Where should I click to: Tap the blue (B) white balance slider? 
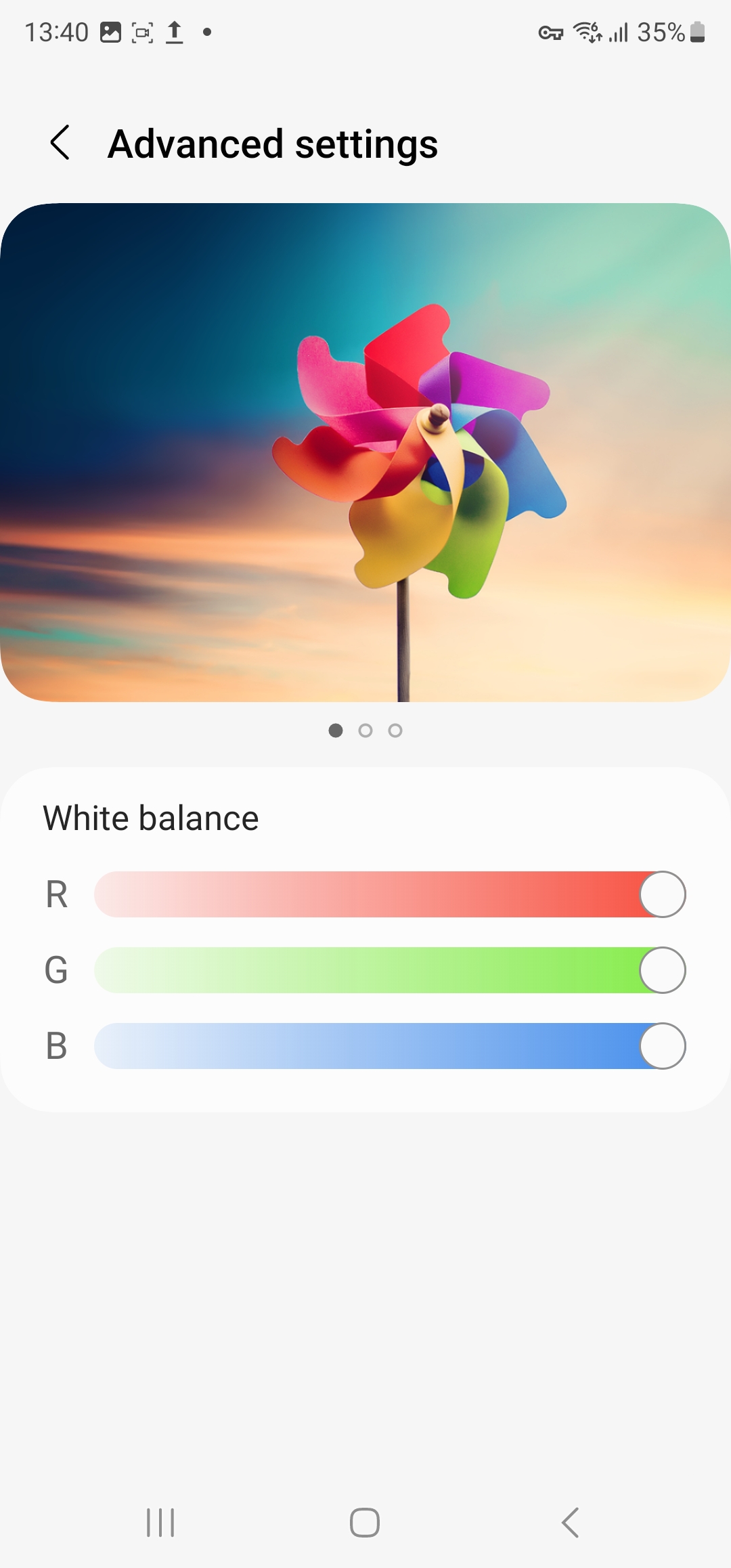(389, 1046)
